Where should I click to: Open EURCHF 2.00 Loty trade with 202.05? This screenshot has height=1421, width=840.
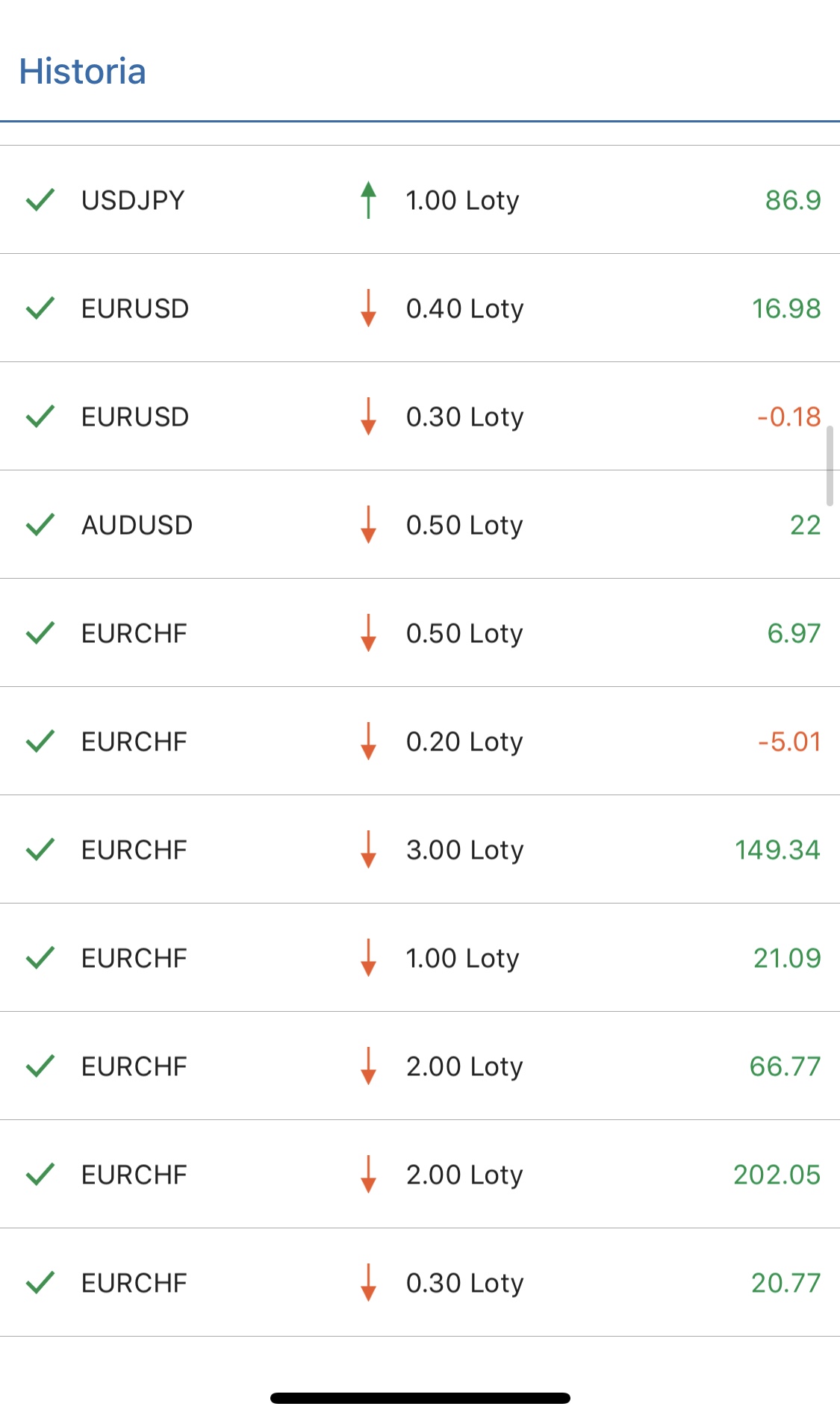click(x=420, y=1174)
